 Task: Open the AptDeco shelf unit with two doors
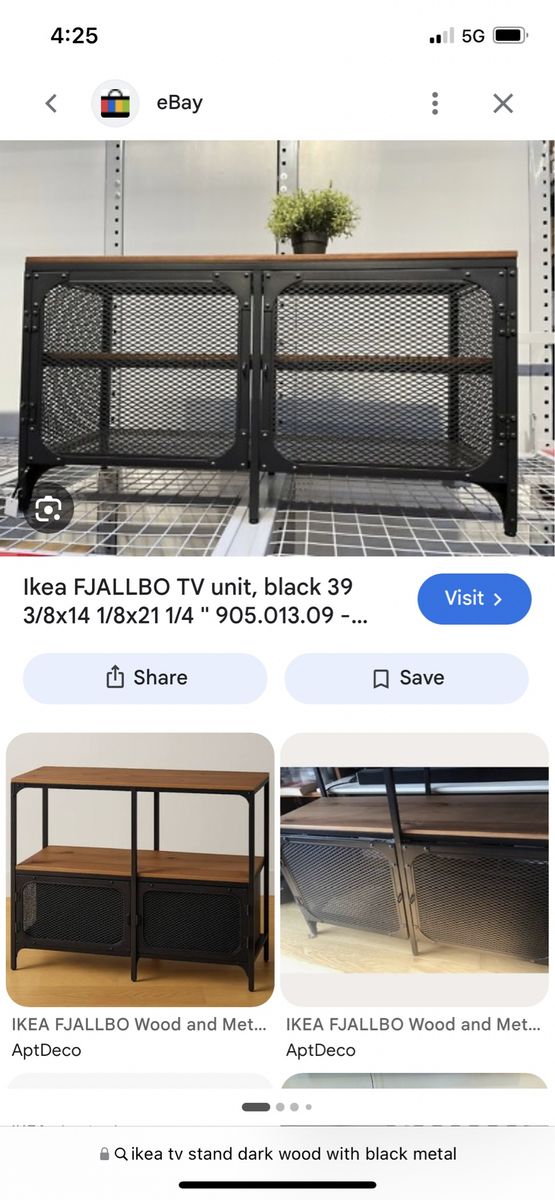pyautogui.click(x=140, y=869)
